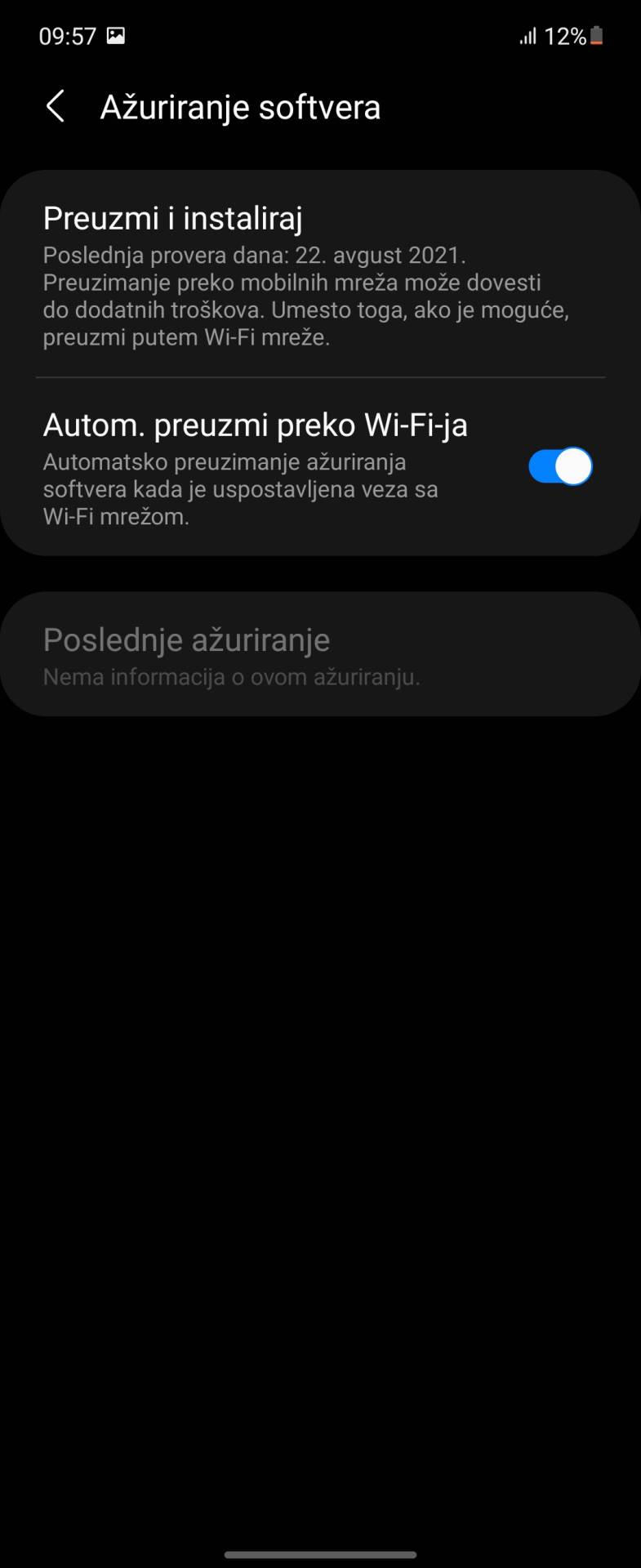Open the image notification icon in status bar

(x=114, y=36)
